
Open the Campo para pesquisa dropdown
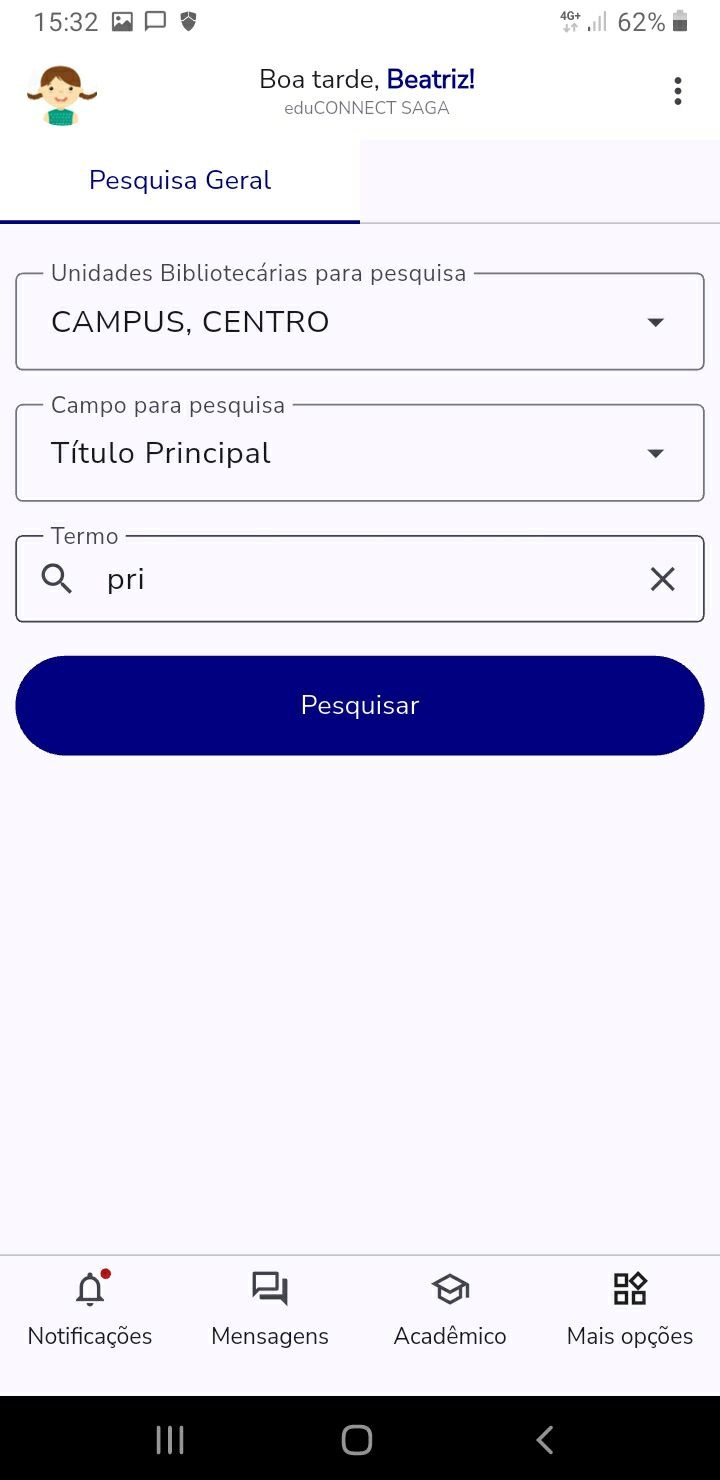pyautogui.click(x=360, y=453)
